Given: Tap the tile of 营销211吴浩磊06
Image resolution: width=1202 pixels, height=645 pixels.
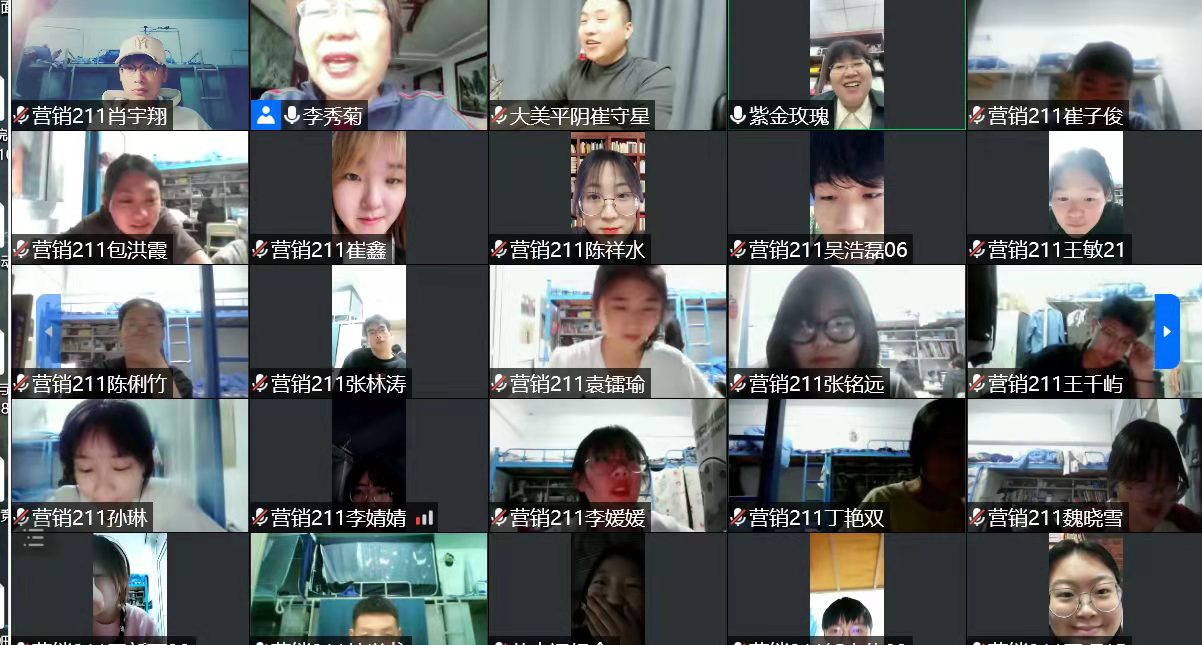Looking at the screenshot, I should (x=846, y=195).
